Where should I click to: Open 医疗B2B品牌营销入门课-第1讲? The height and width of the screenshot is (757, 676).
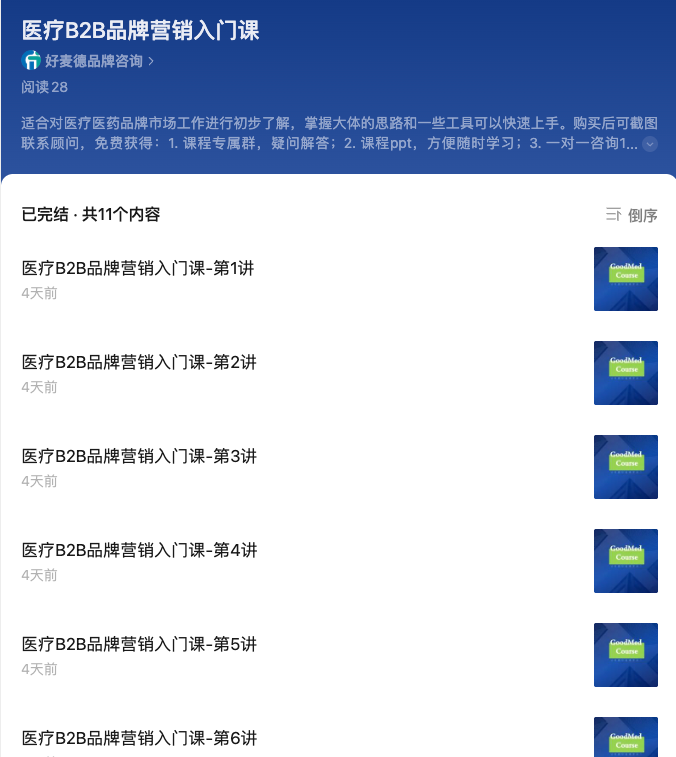(138, 268)
